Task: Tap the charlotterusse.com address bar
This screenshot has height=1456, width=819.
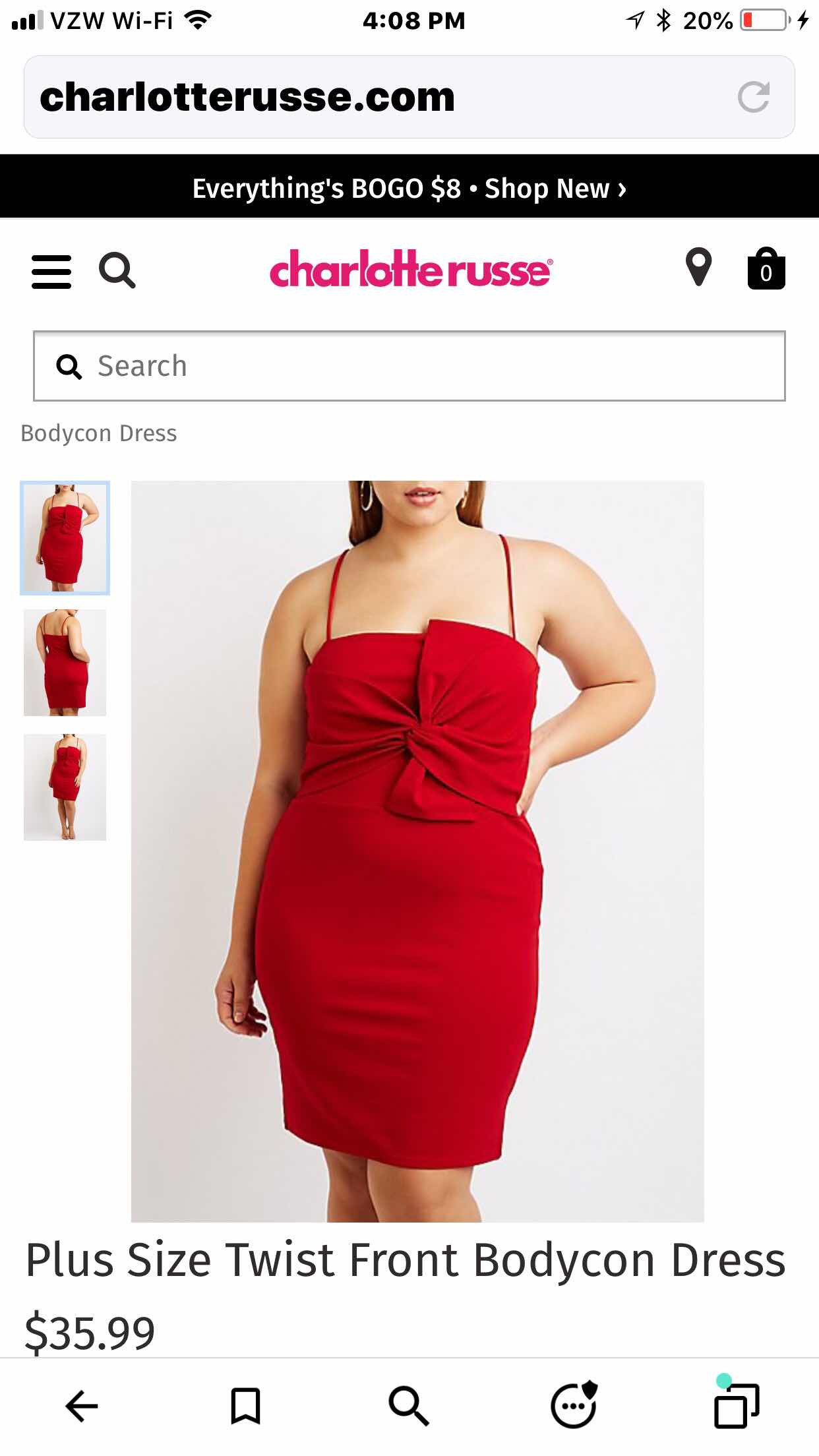Action: pos(409,97)
